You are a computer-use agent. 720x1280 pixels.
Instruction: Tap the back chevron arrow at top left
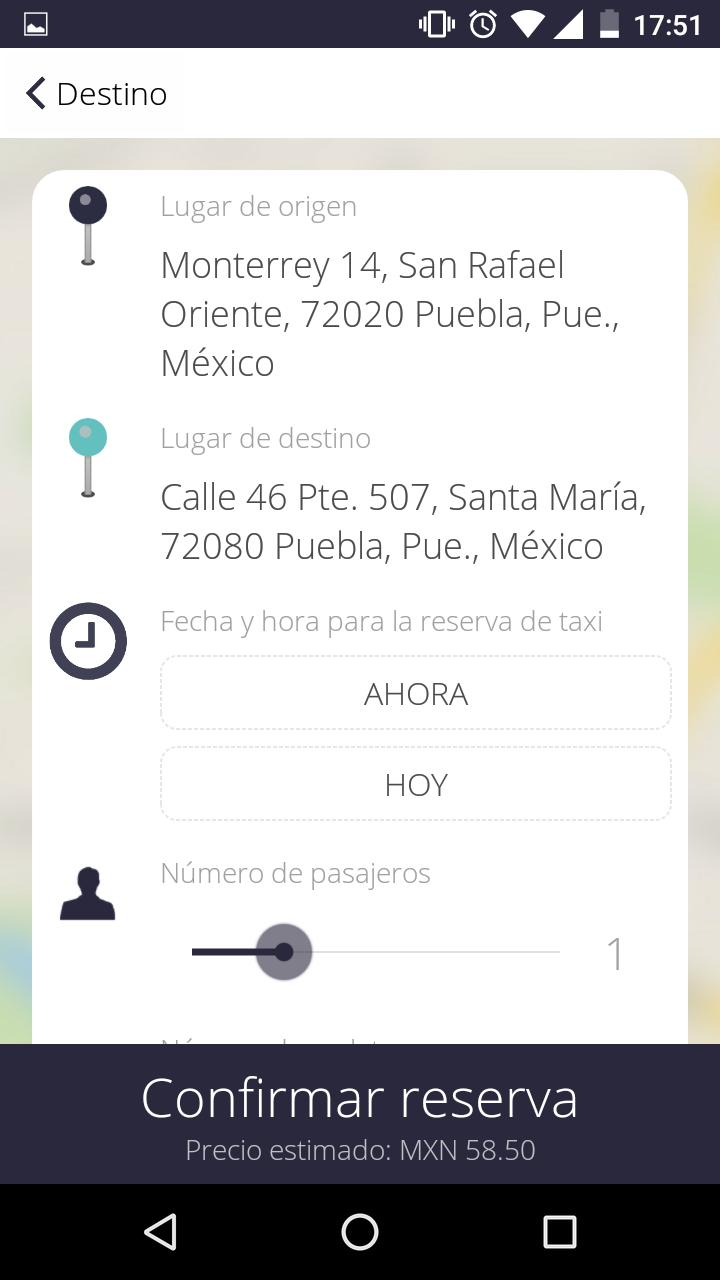point(34,93)
